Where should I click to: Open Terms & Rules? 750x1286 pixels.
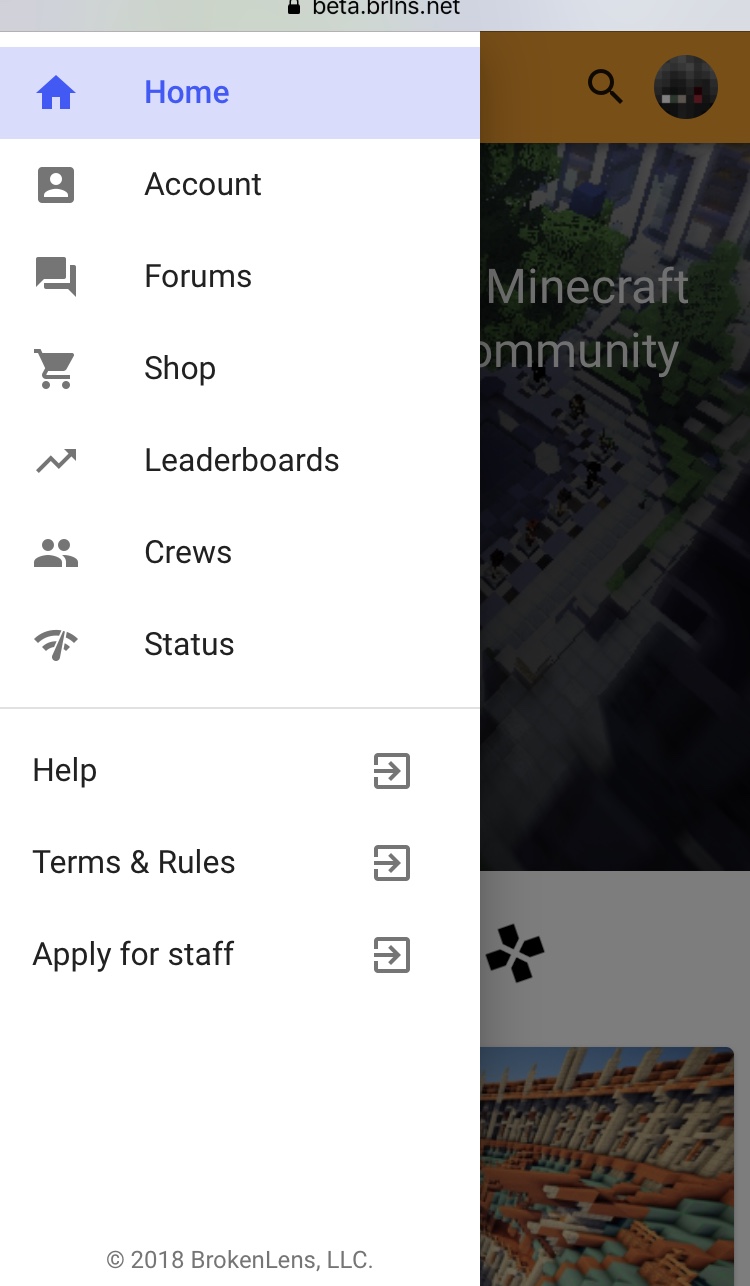coord(240,863)
